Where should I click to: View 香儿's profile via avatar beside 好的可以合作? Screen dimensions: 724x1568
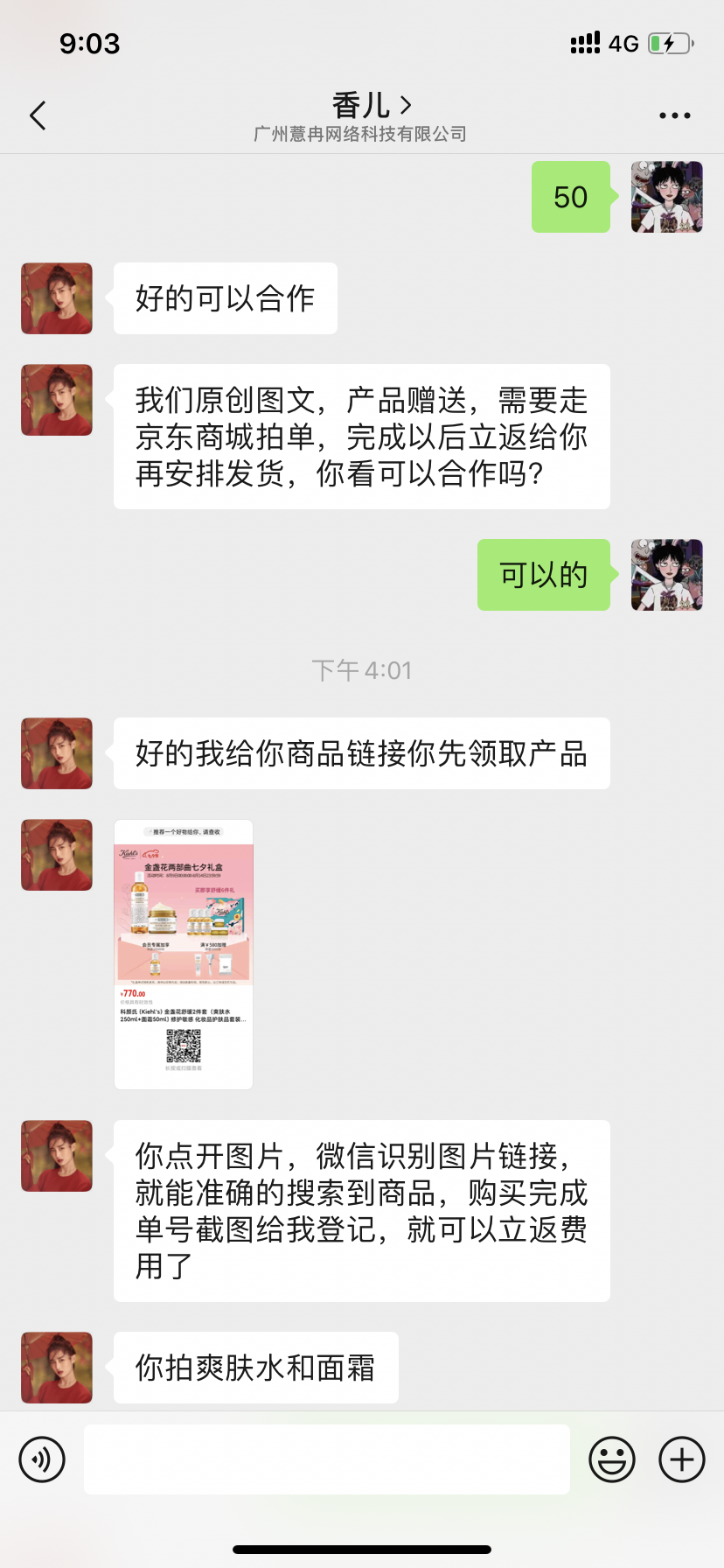coord(57,298)
